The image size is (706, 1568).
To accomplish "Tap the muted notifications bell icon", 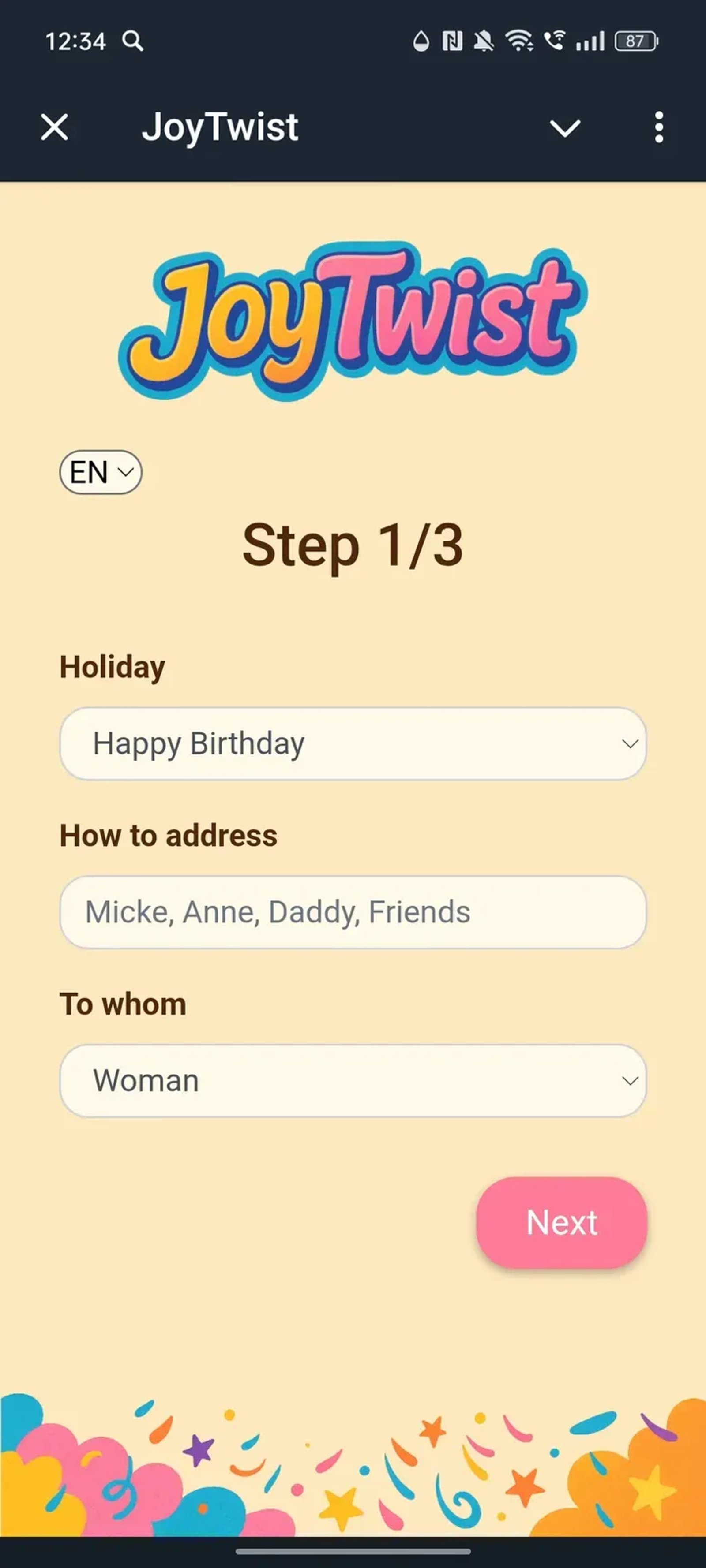I will pyautogui.click(x=483, y=40).
